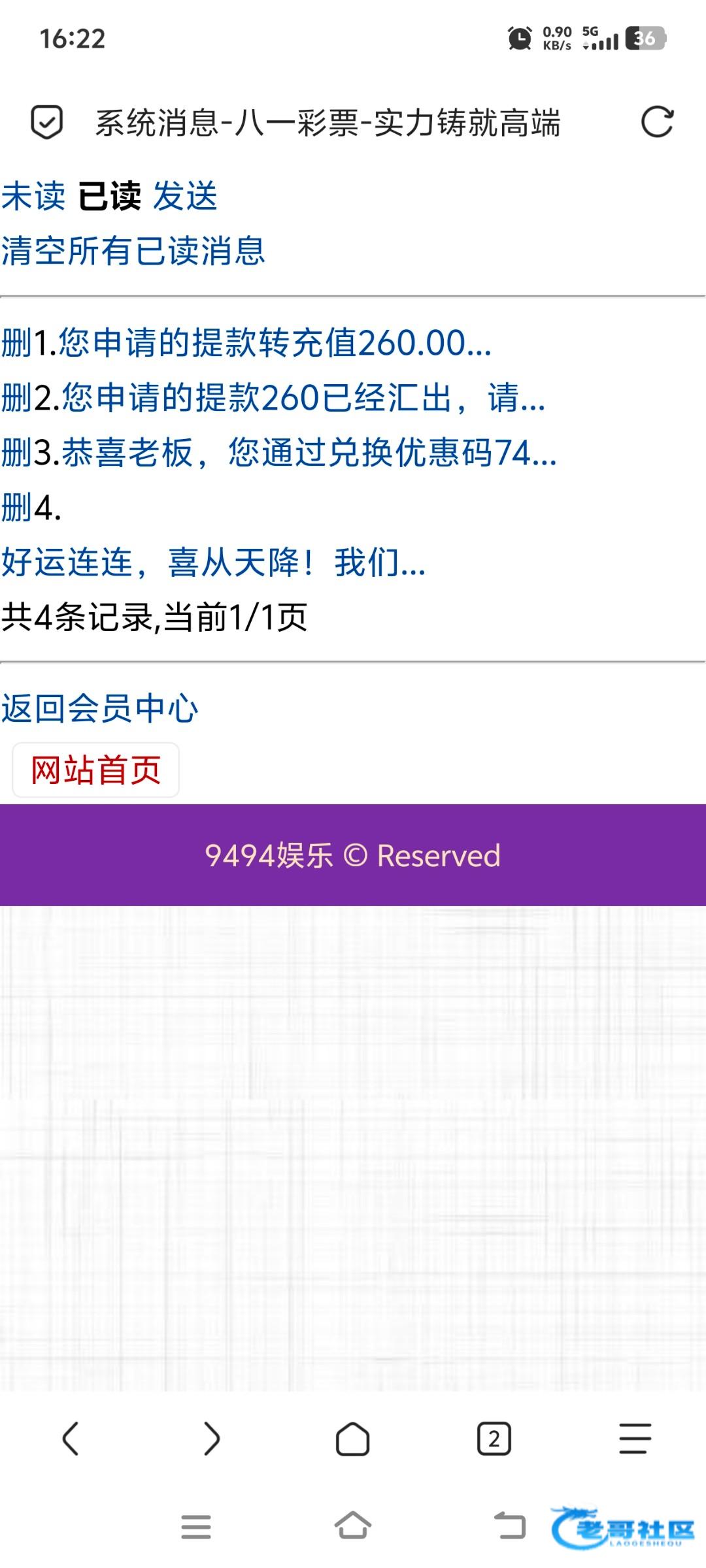Open the browser menu
Image resolution: width=706 pixels, height=1568 pixels.
coord(635,1439)
